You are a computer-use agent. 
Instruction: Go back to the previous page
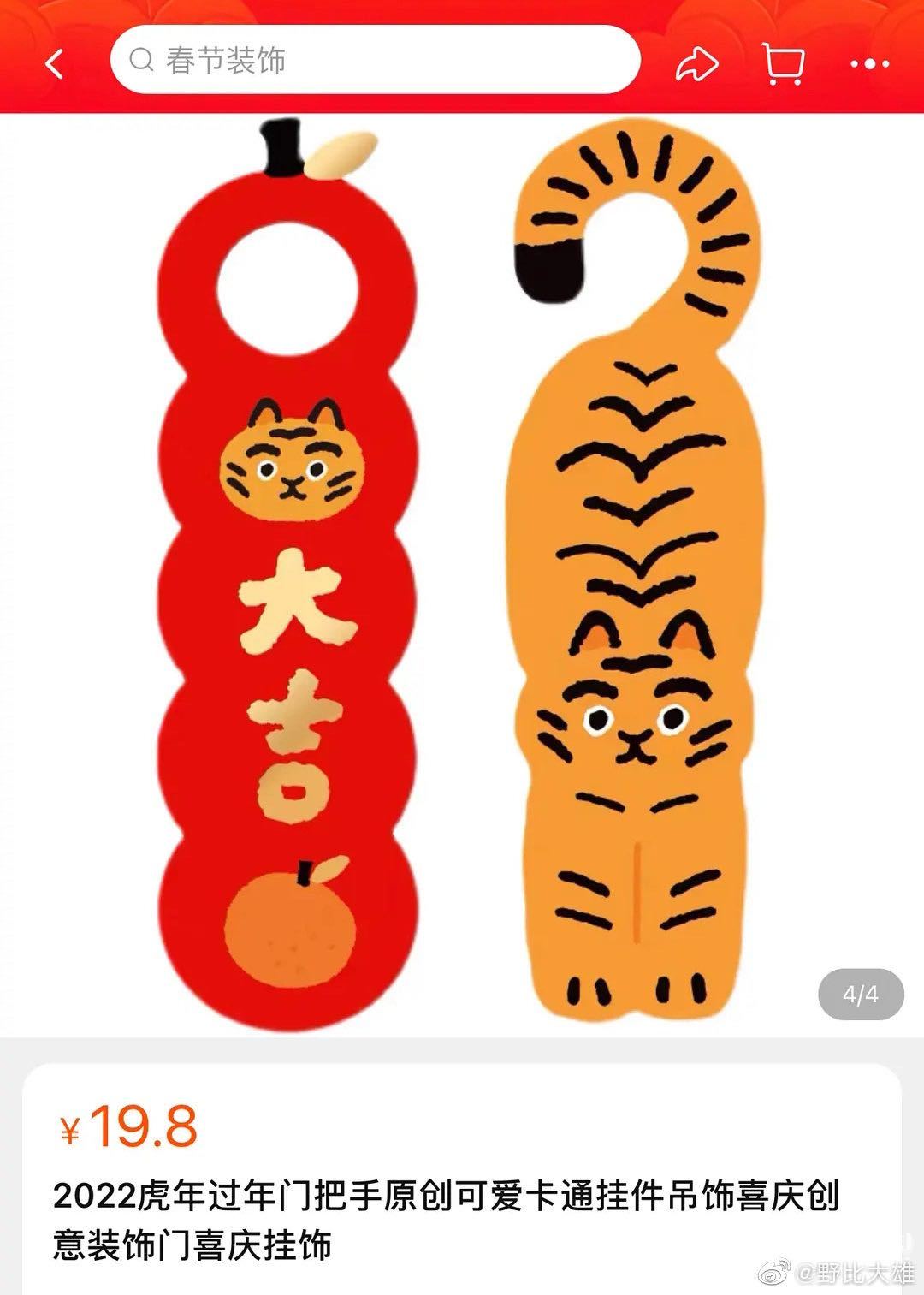(55, 63)
